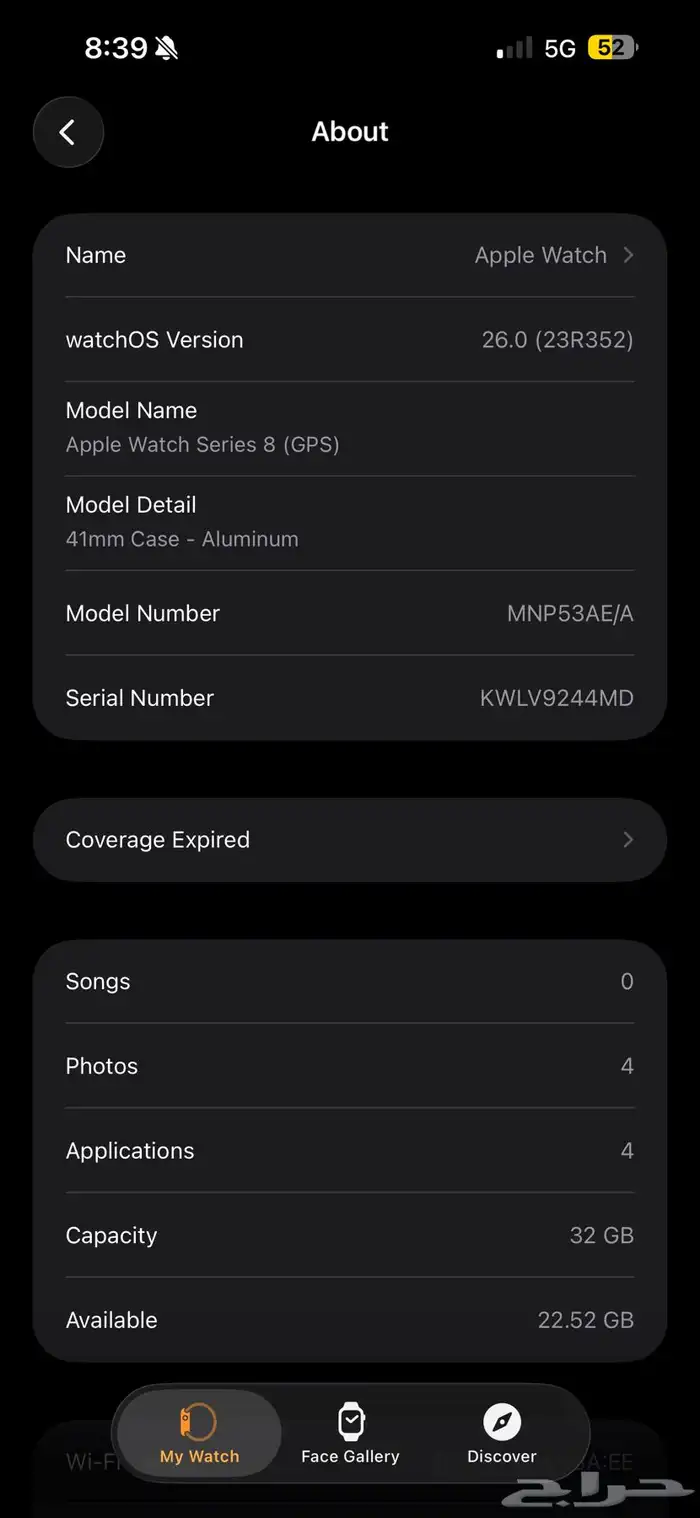700x1518 pixels.
Task: Open the Name row to rename watch
Action: [x=349, y=255]
